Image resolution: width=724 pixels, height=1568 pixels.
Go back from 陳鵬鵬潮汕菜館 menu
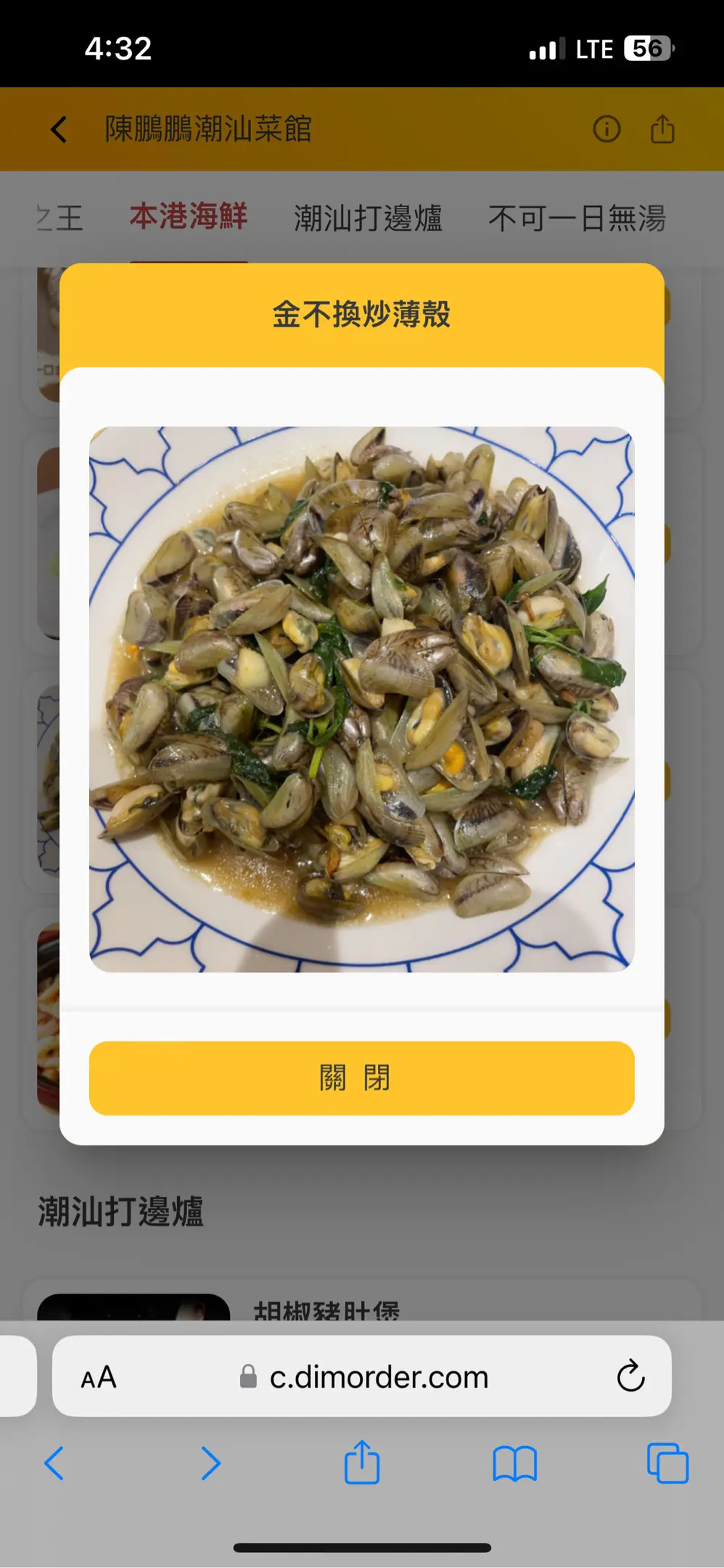pos(59,130)
